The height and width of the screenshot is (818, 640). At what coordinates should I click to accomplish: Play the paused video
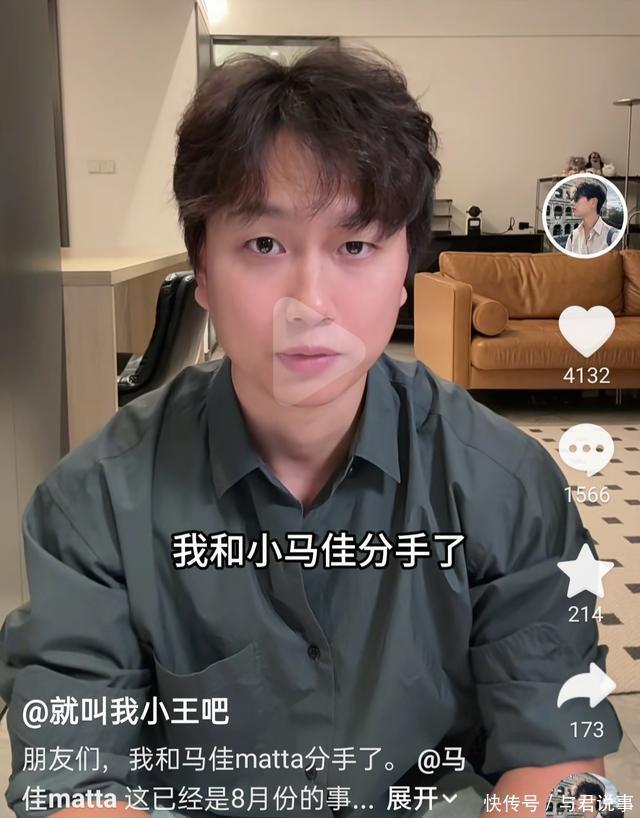[x=318, y=351]
